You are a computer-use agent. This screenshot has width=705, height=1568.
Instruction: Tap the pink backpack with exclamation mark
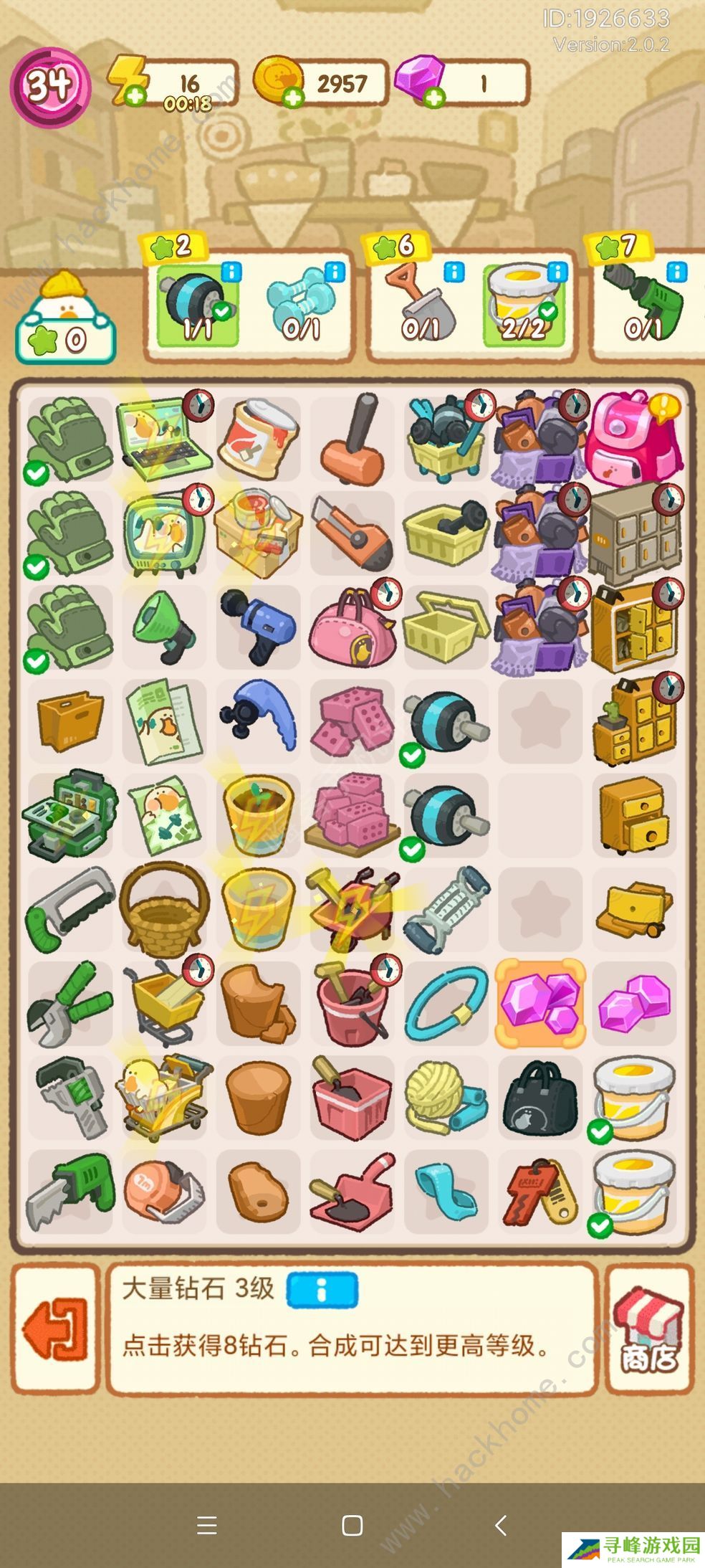pyautogui.click(x=632, y=437)
